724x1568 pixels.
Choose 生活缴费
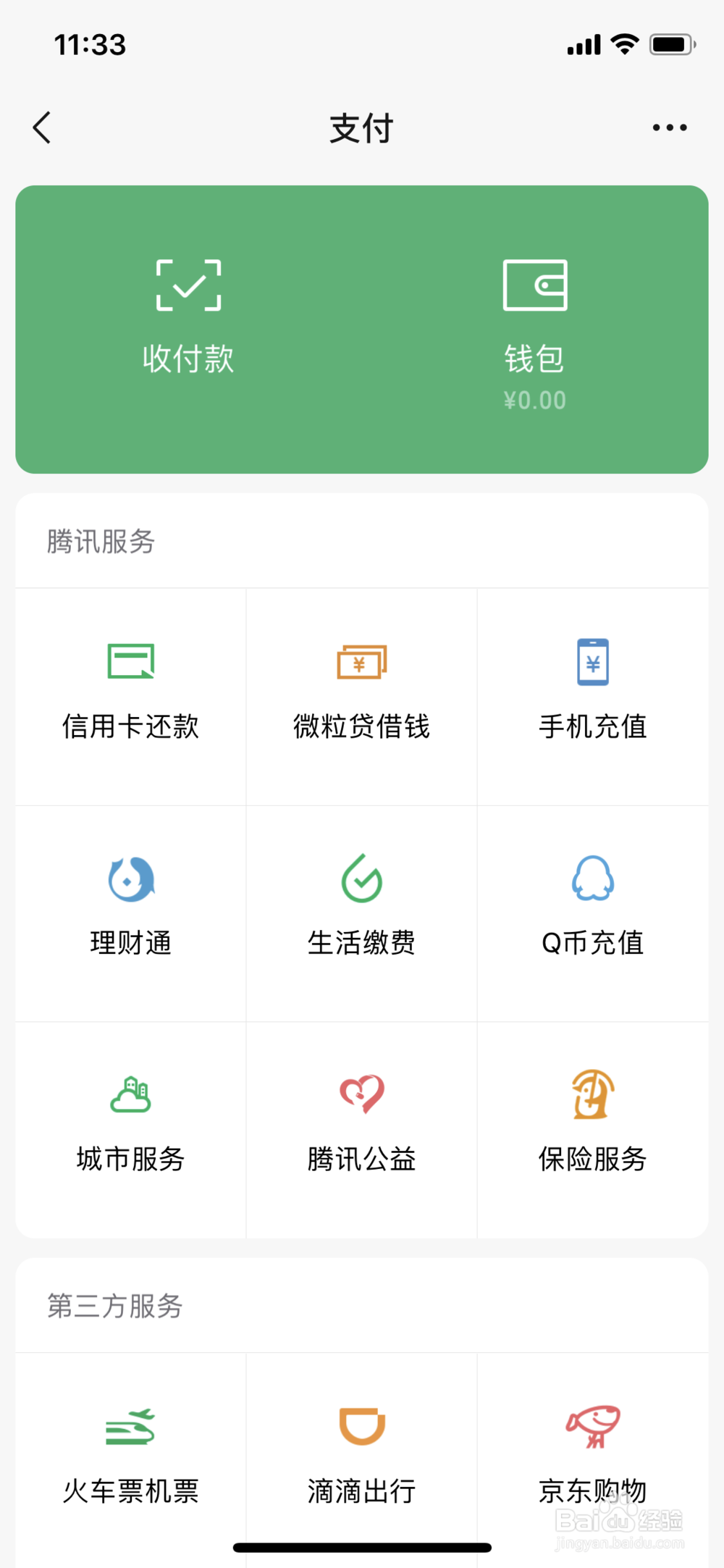coord(361,914)
